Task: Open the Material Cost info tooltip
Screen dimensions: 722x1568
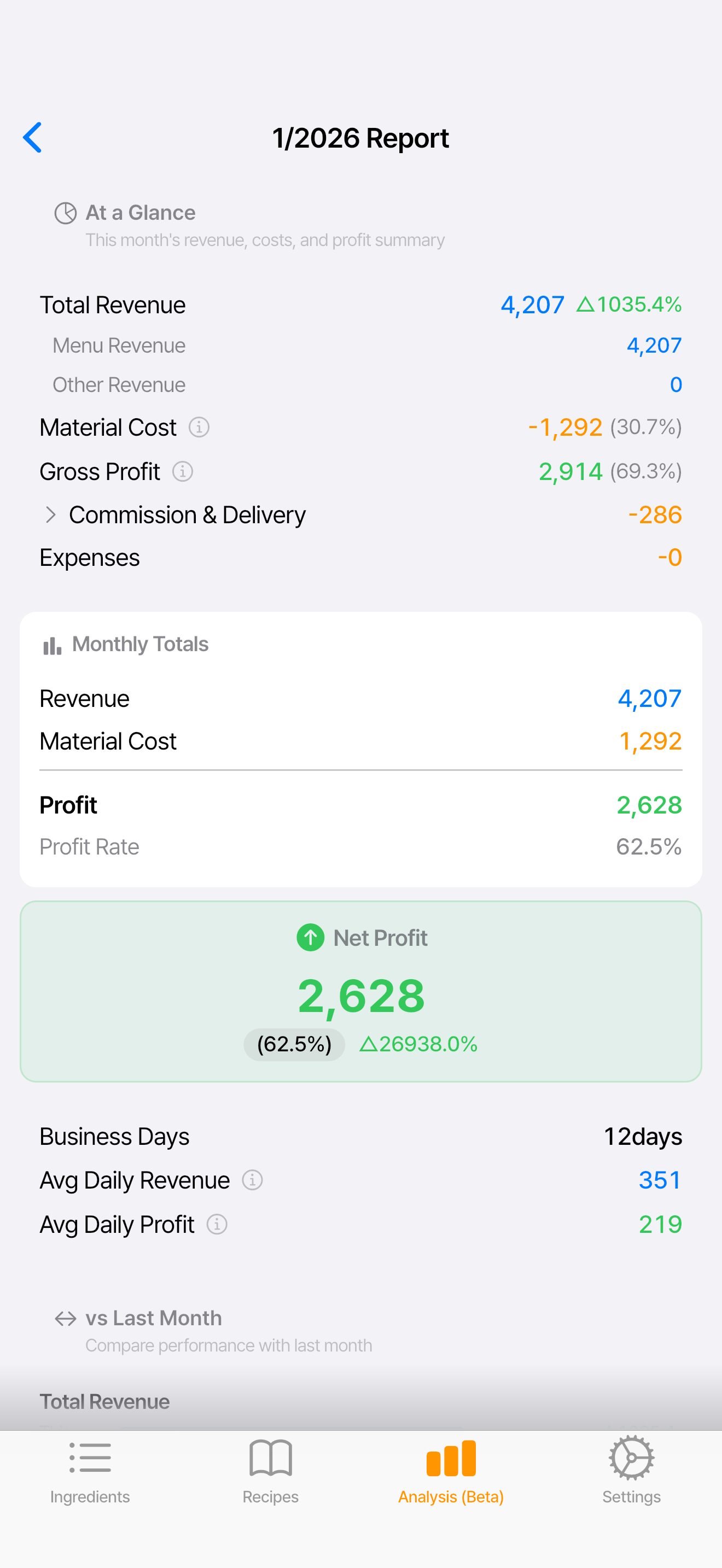Action: point(200,426)
